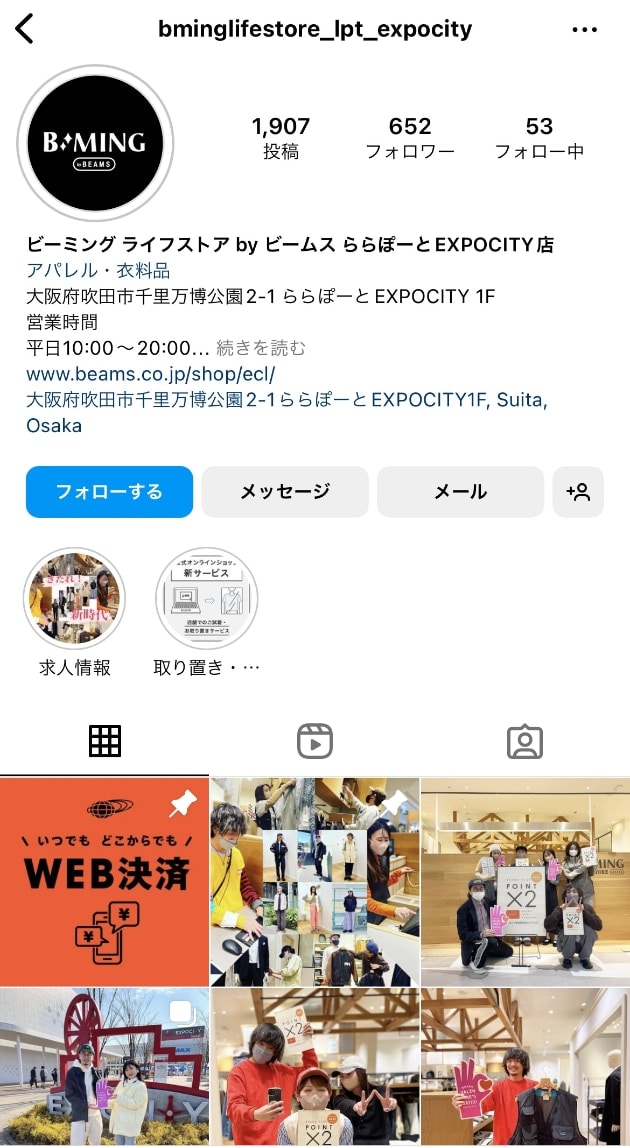Open the 取り置き story highlight
This screenshot has width=630, height=1148.
click(207, 599)
